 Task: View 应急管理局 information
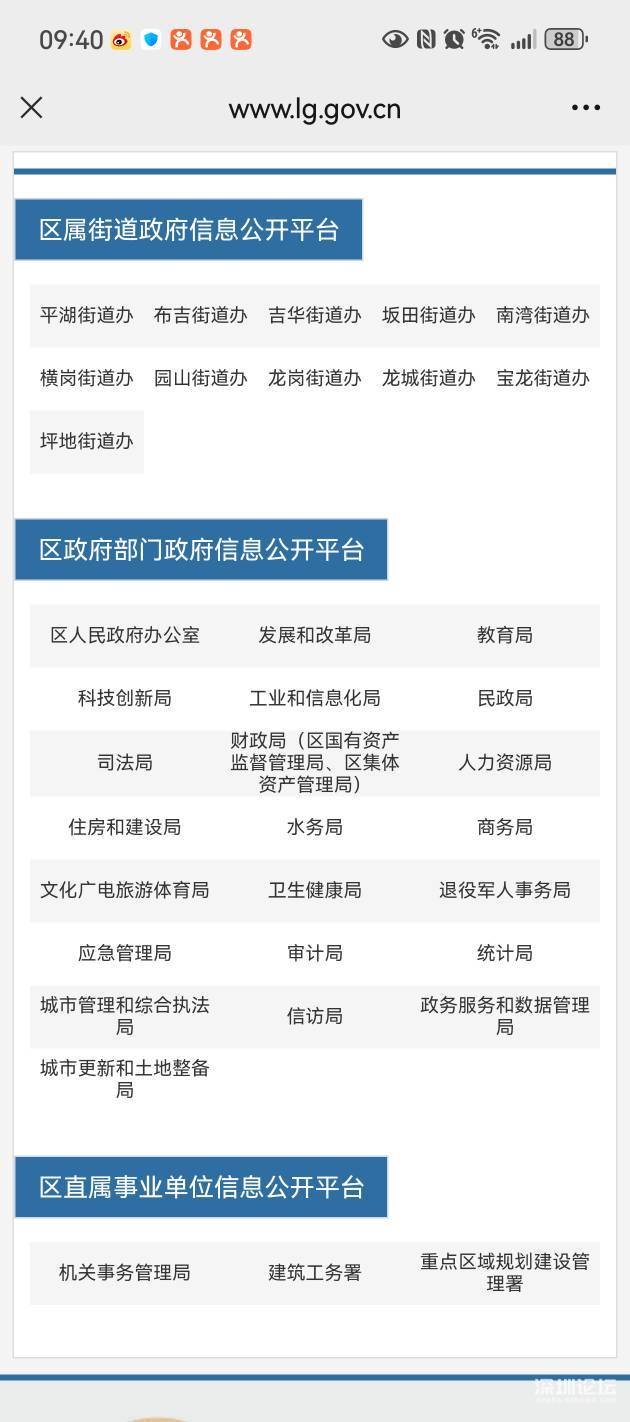[125, 953]
